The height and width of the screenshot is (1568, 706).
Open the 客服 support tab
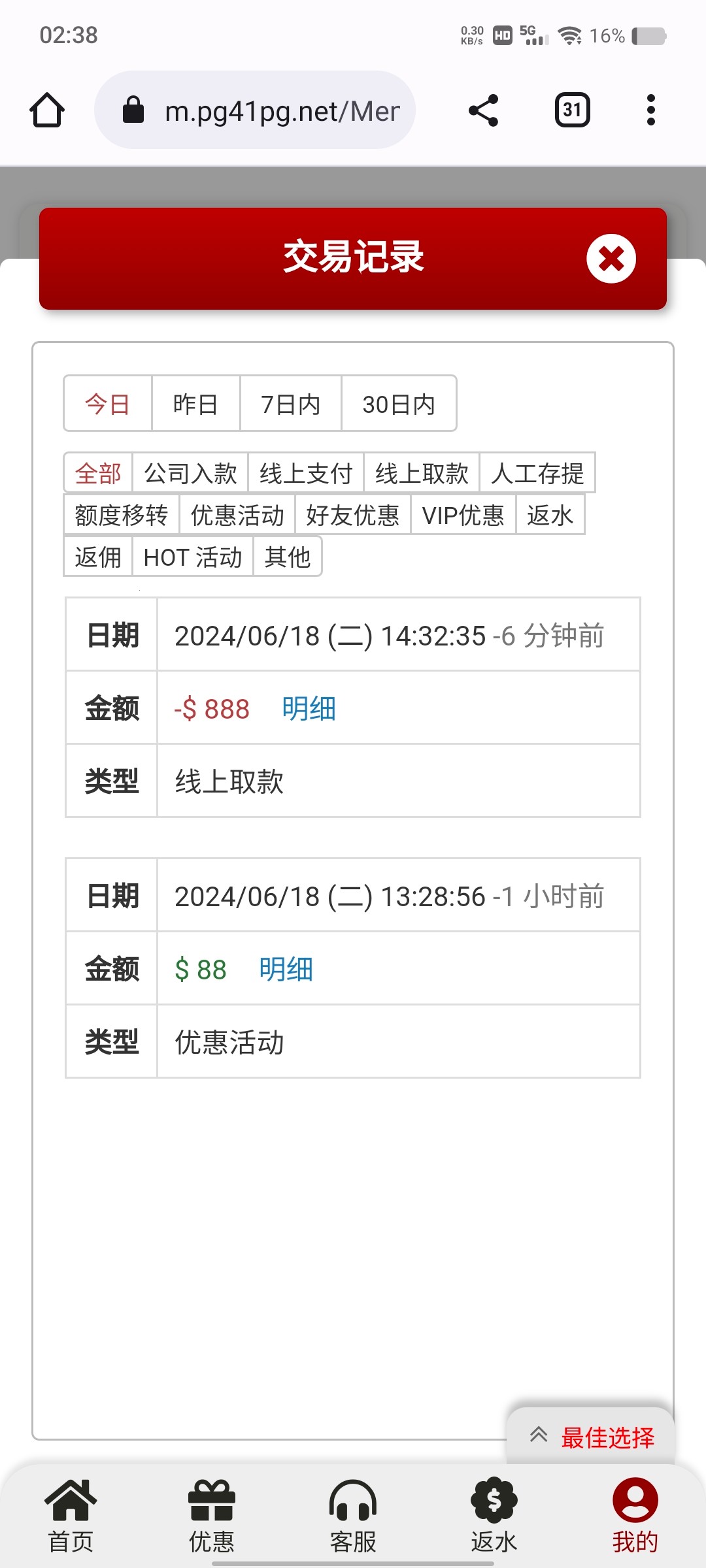(353, 1516)
